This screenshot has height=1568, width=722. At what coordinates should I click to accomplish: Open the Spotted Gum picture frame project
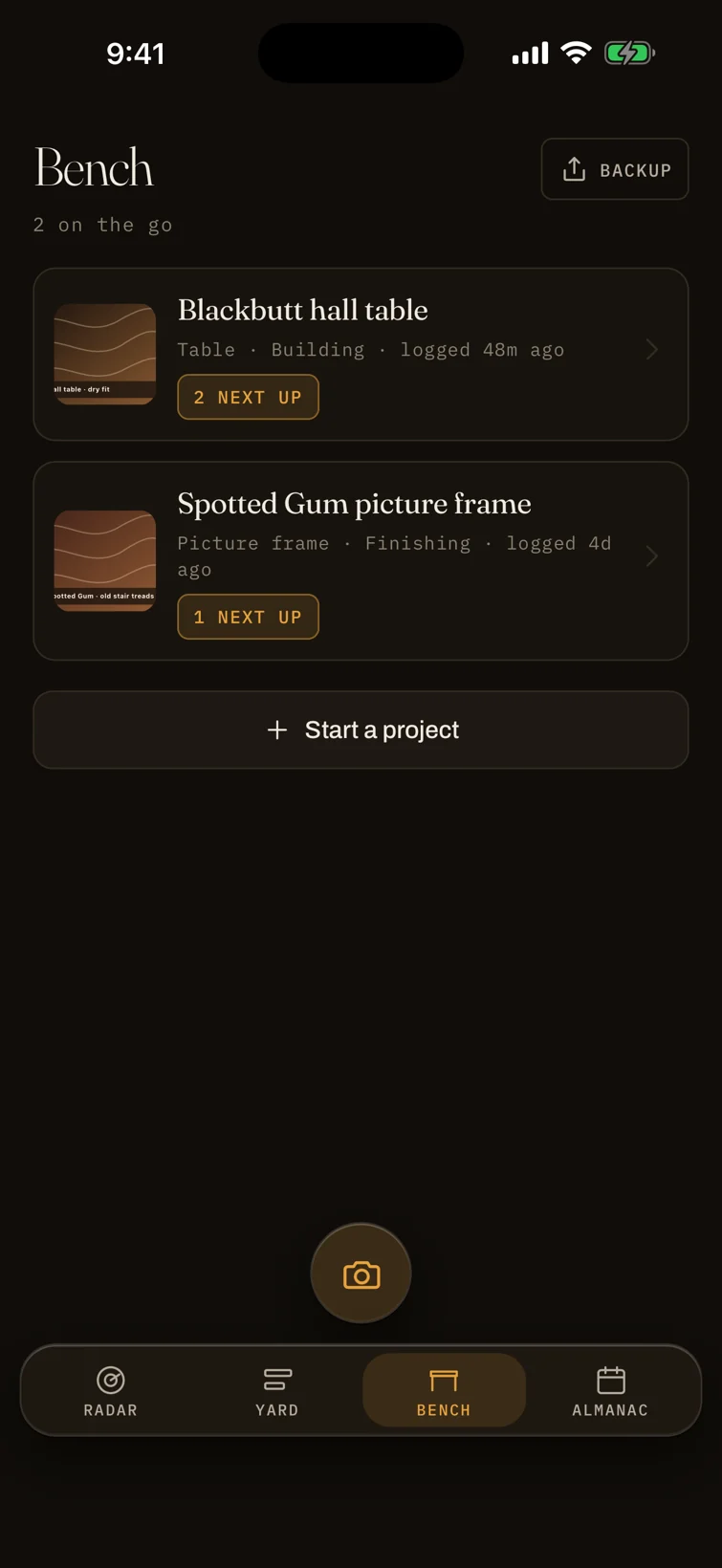(361, 561)
